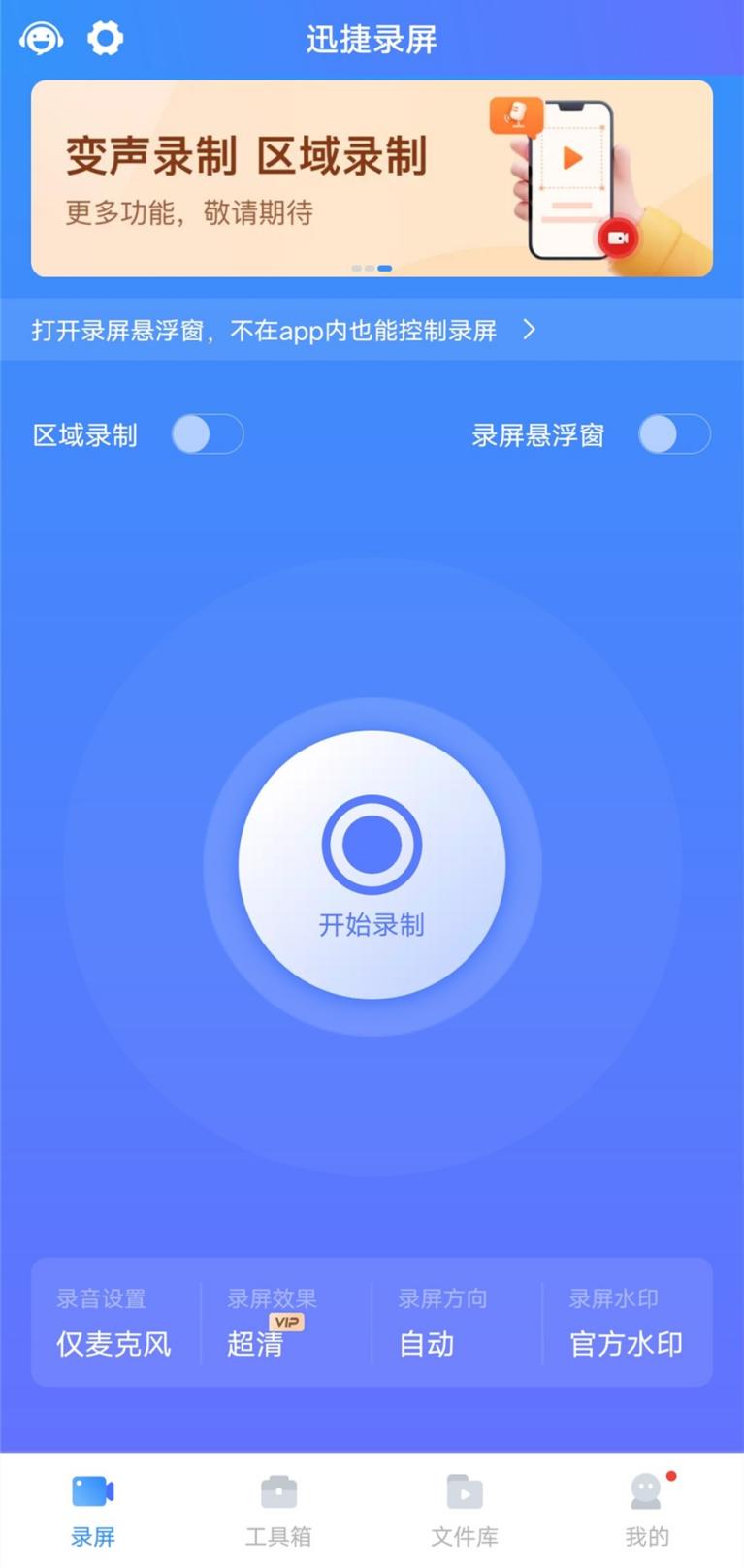Screen dimensions: 744x1568
Task: Open the customer service headset icon
Action: coord(41,38)
